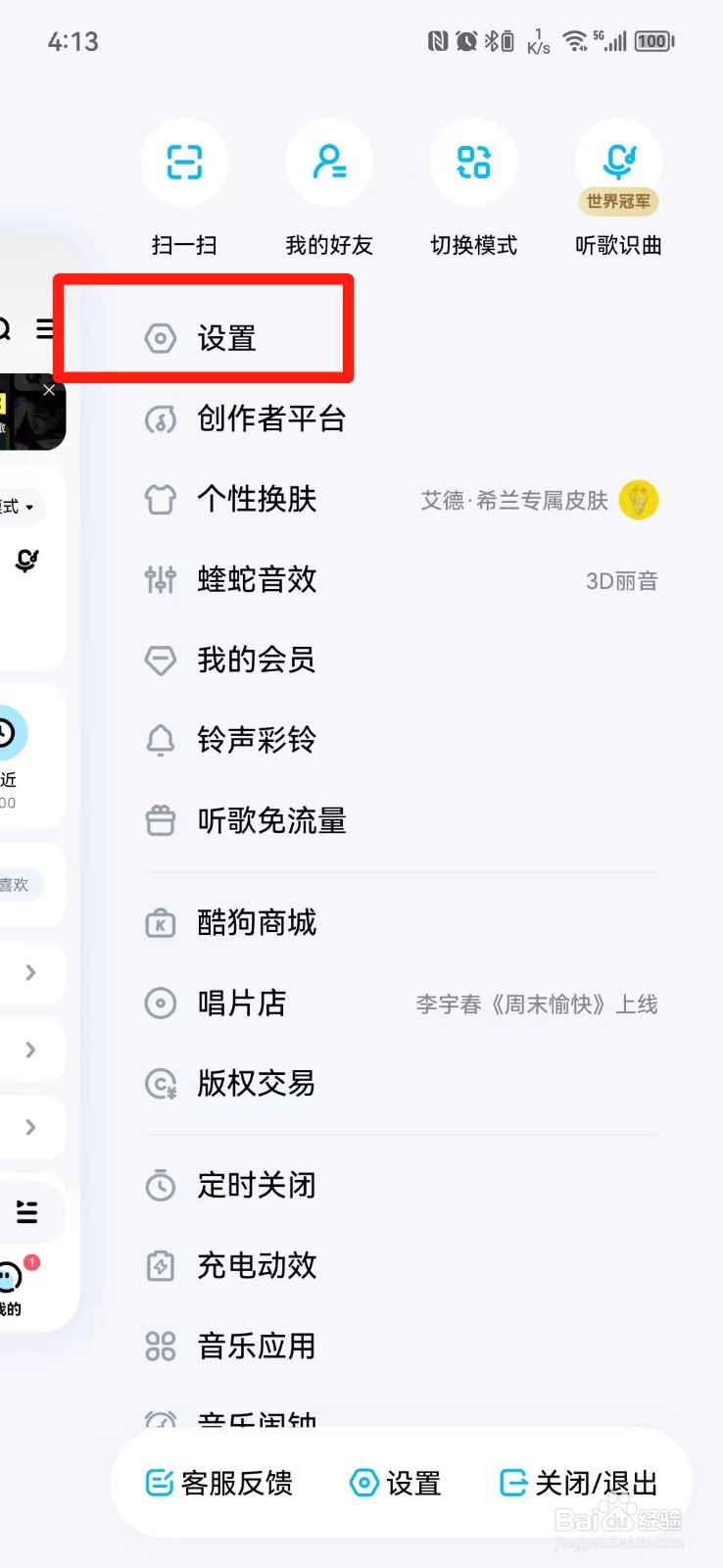Tap the 音乐应用 music apps icon
The height and width of the screenshot is (1568, 723).
[255, 1346]
